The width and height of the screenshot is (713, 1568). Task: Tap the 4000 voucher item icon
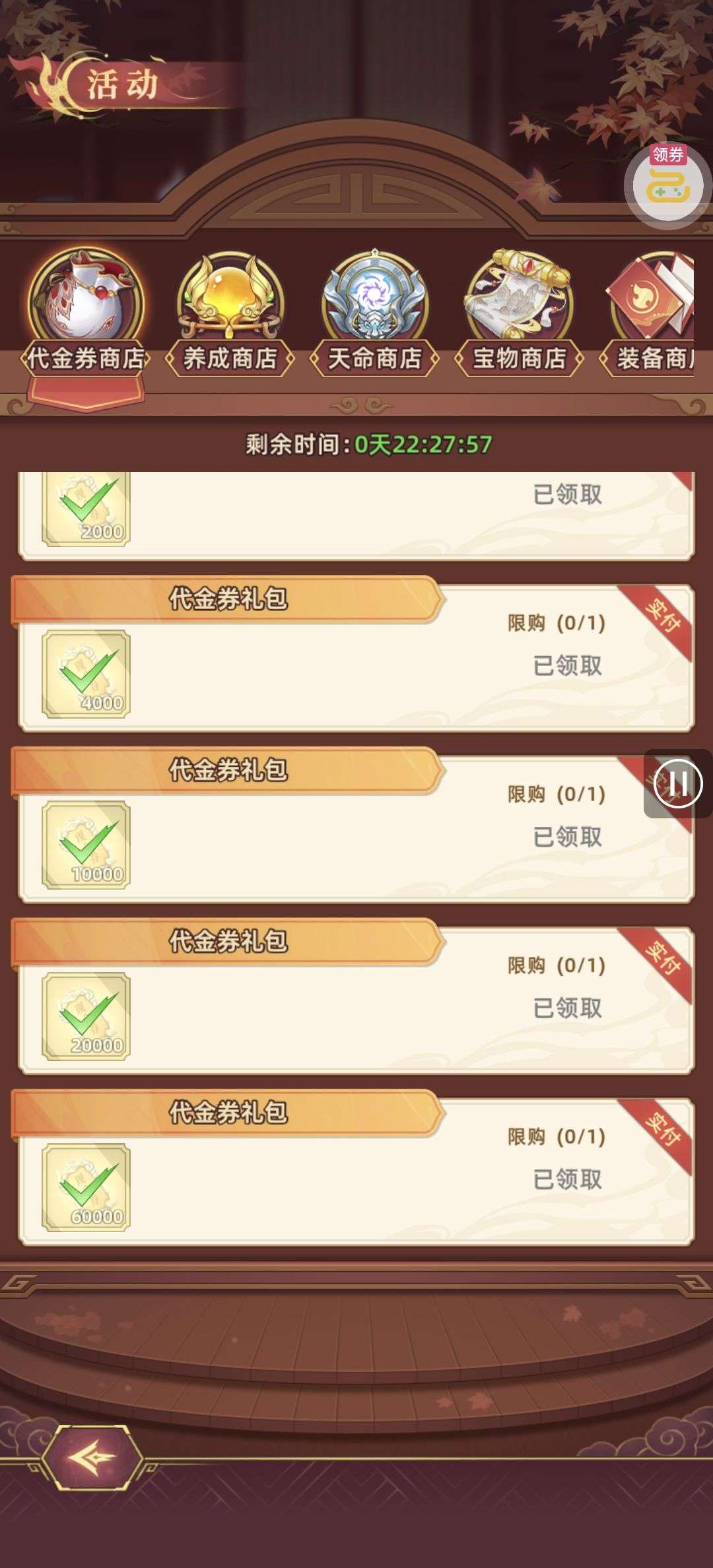[86, 674]
